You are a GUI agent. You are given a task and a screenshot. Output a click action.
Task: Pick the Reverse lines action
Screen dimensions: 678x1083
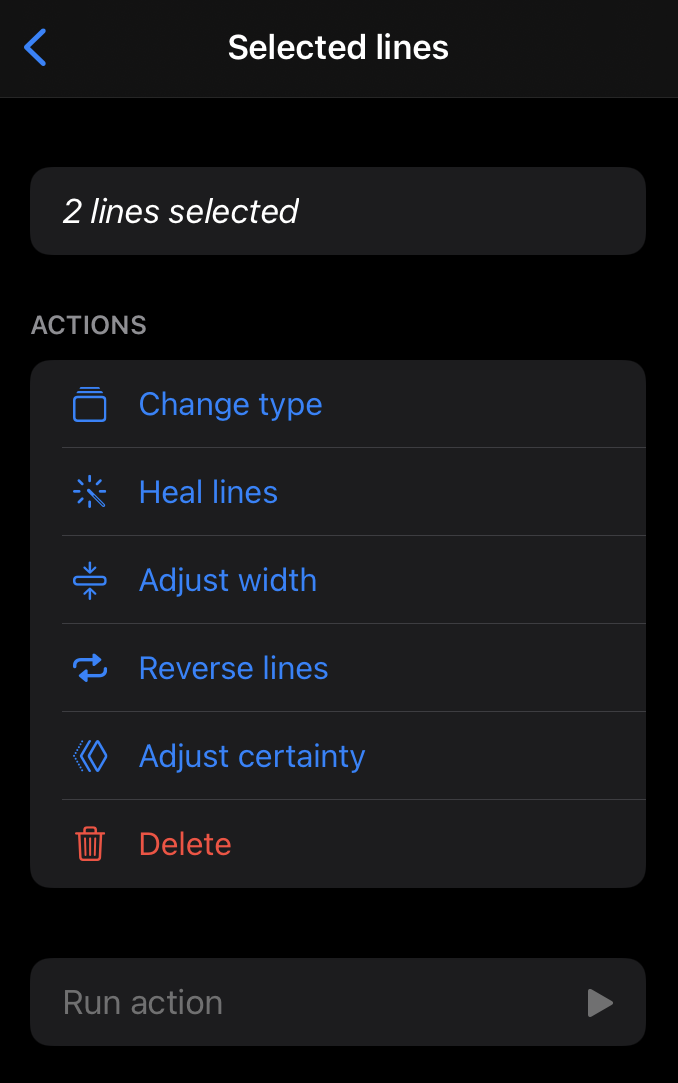coord(233,668)
